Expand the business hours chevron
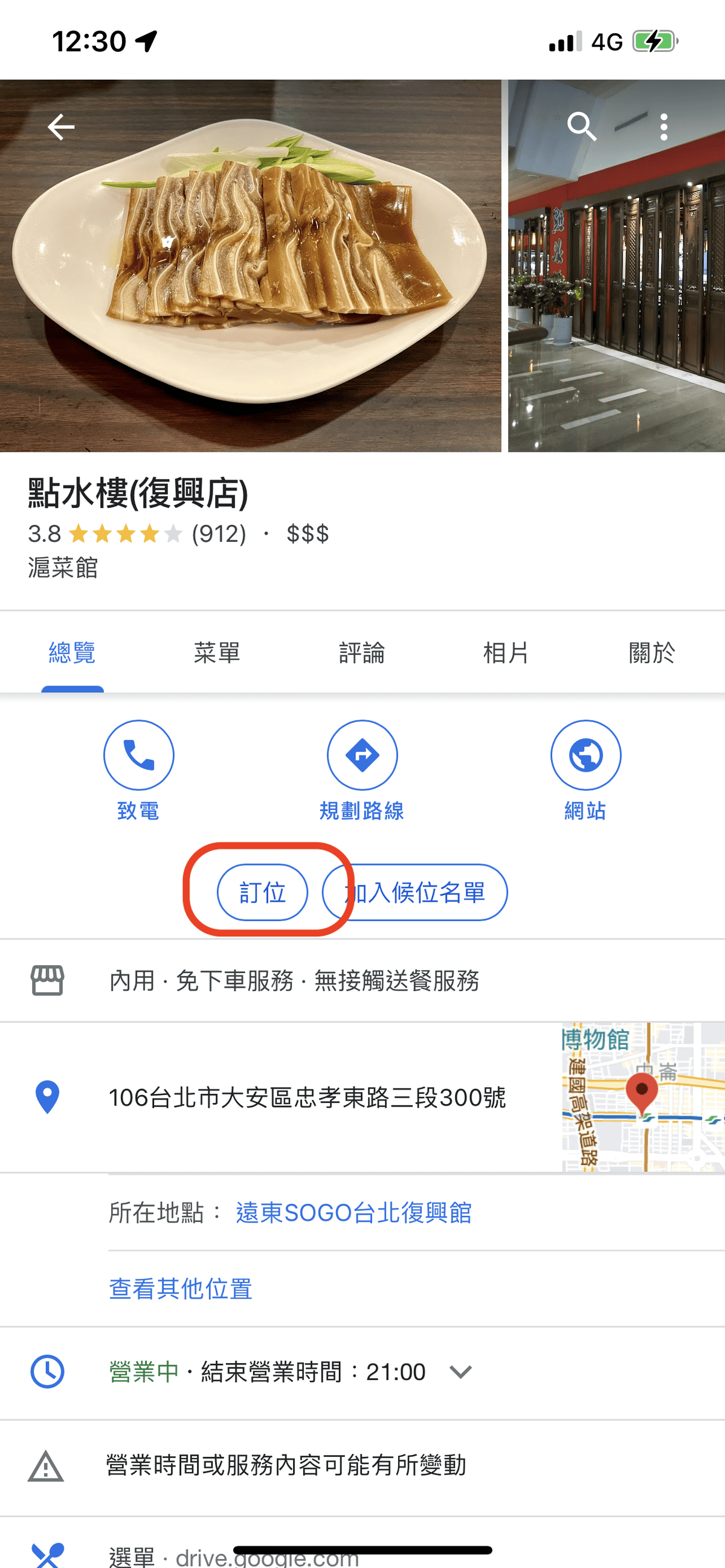Image resolution: width=725 pixels, height=1568 pixels. coord(460,1372)
